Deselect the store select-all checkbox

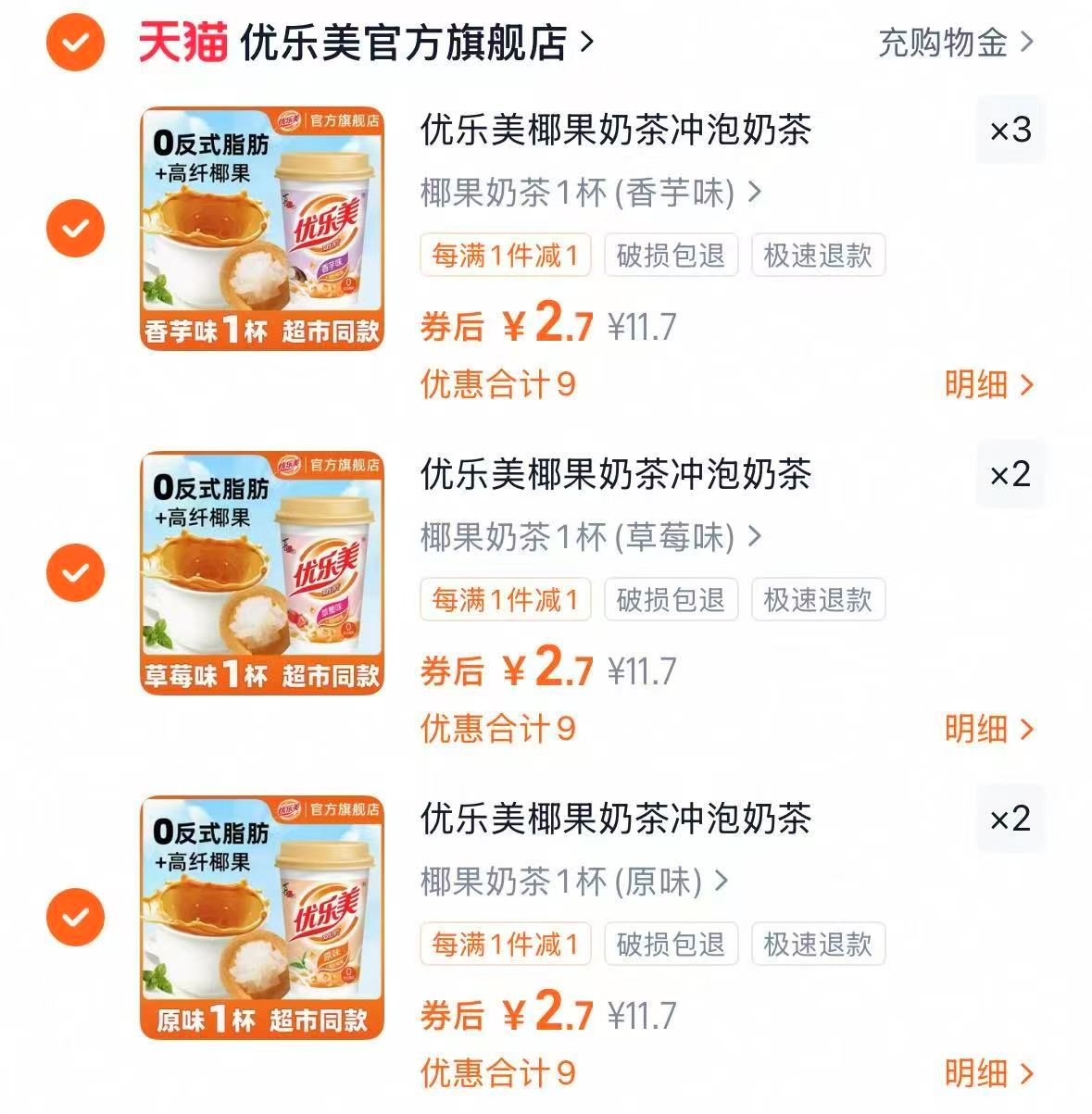[74, 41]
